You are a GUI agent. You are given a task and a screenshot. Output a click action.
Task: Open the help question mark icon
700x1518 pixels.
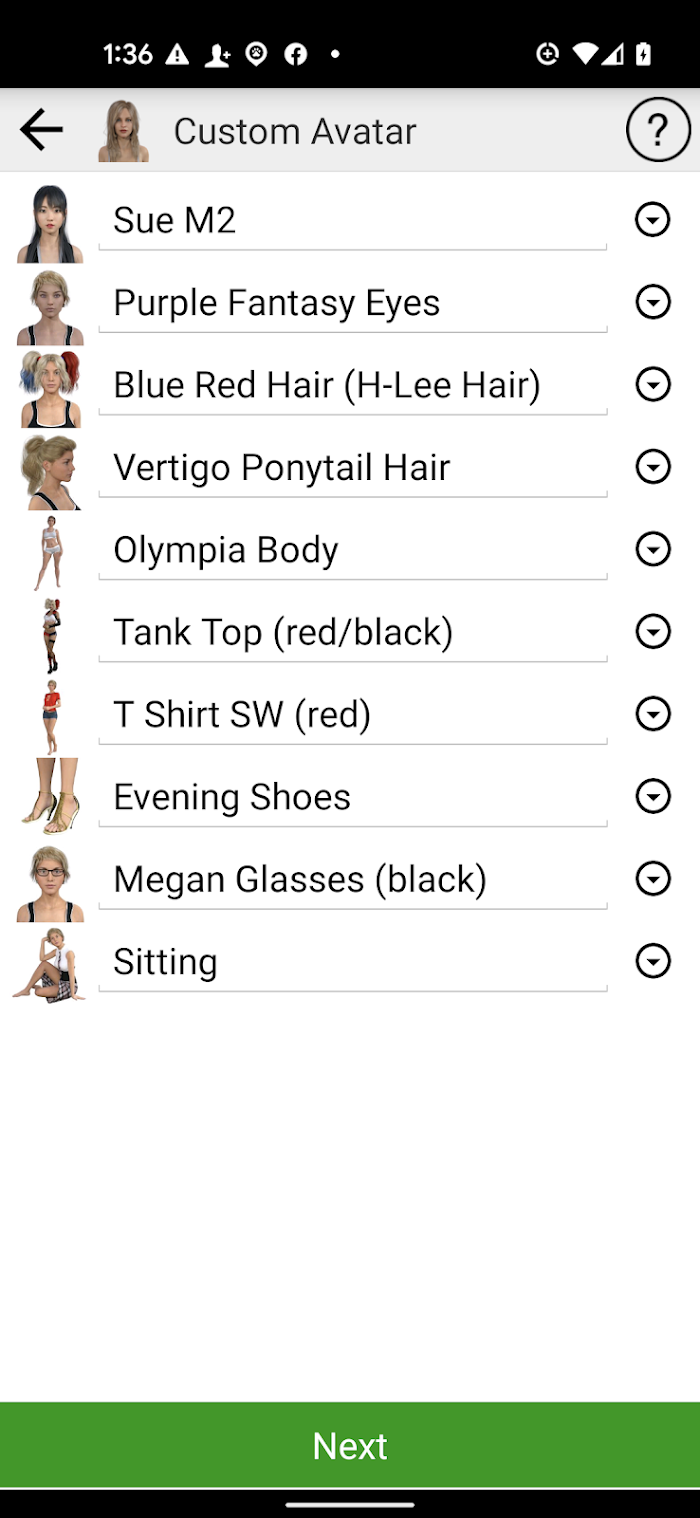[x=658, y=130]
